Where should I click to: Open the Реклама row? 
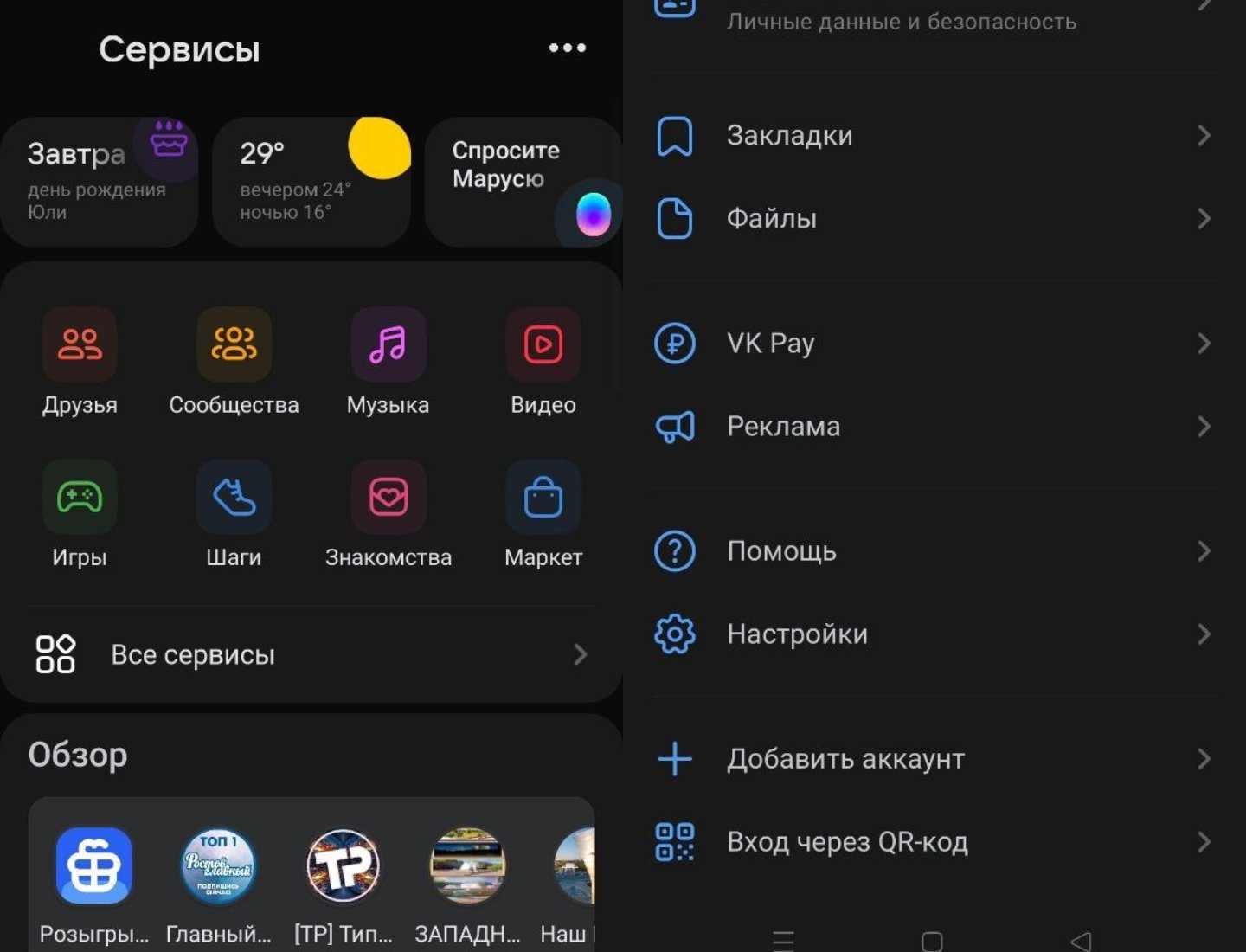[x=934, y=427]
